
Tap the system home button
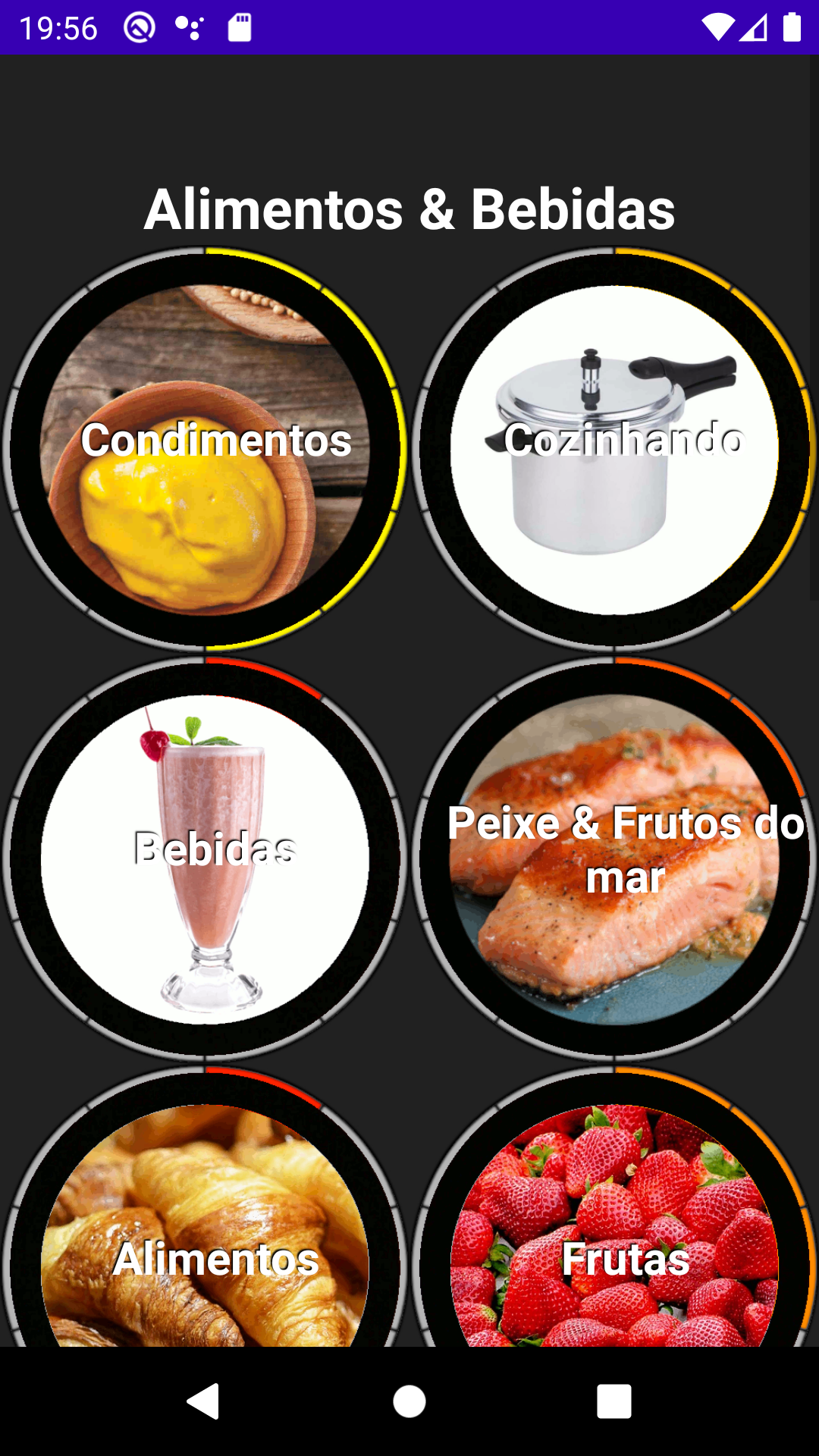coord(409,1401)
